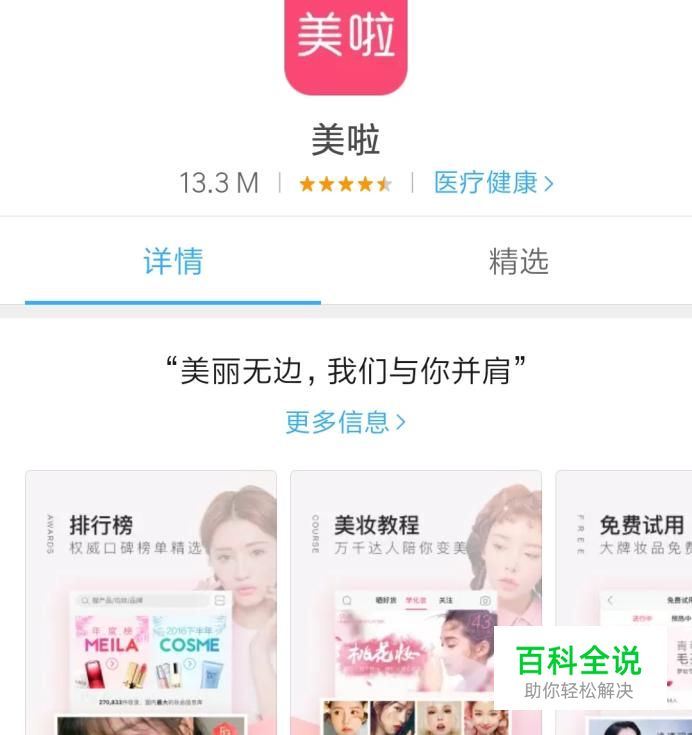The height and width of the screenshot is (735, 692).
Task: View the 免费试用 screenshot preview
Action: click(624, 602)
